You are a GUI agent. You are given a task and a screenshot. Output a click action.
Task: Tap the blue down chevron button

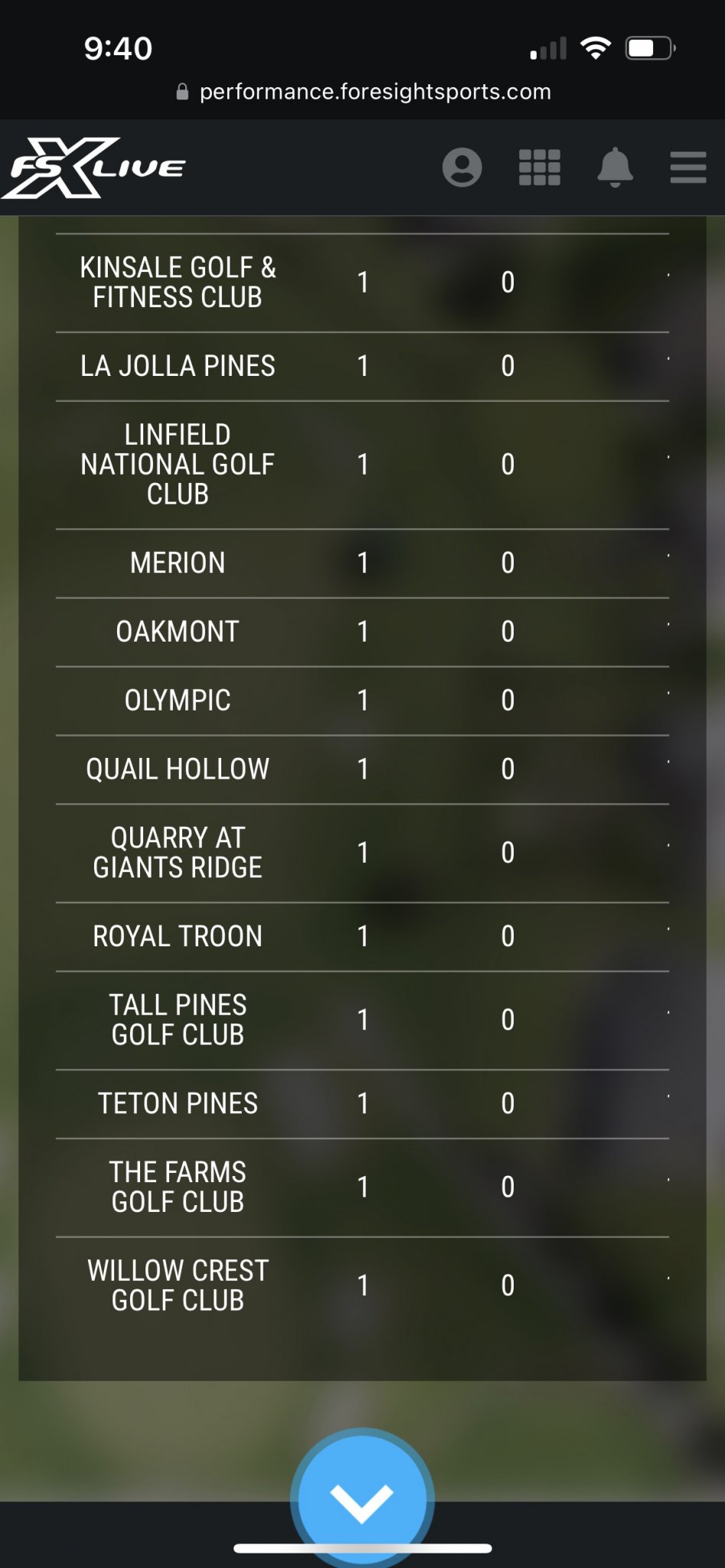click(x=362, y=1498)
